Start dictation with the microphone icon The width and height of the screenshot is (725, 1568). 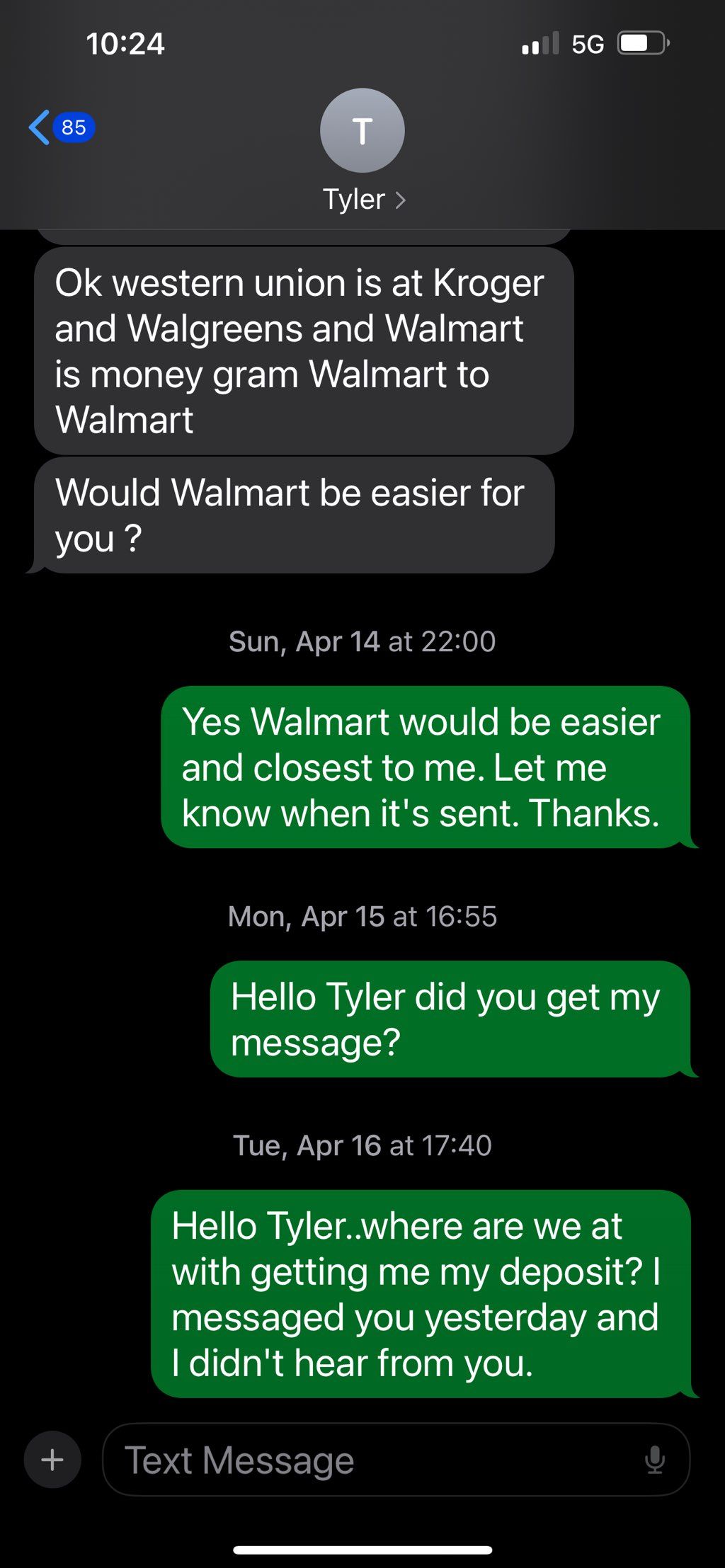tap(655, 1460)
